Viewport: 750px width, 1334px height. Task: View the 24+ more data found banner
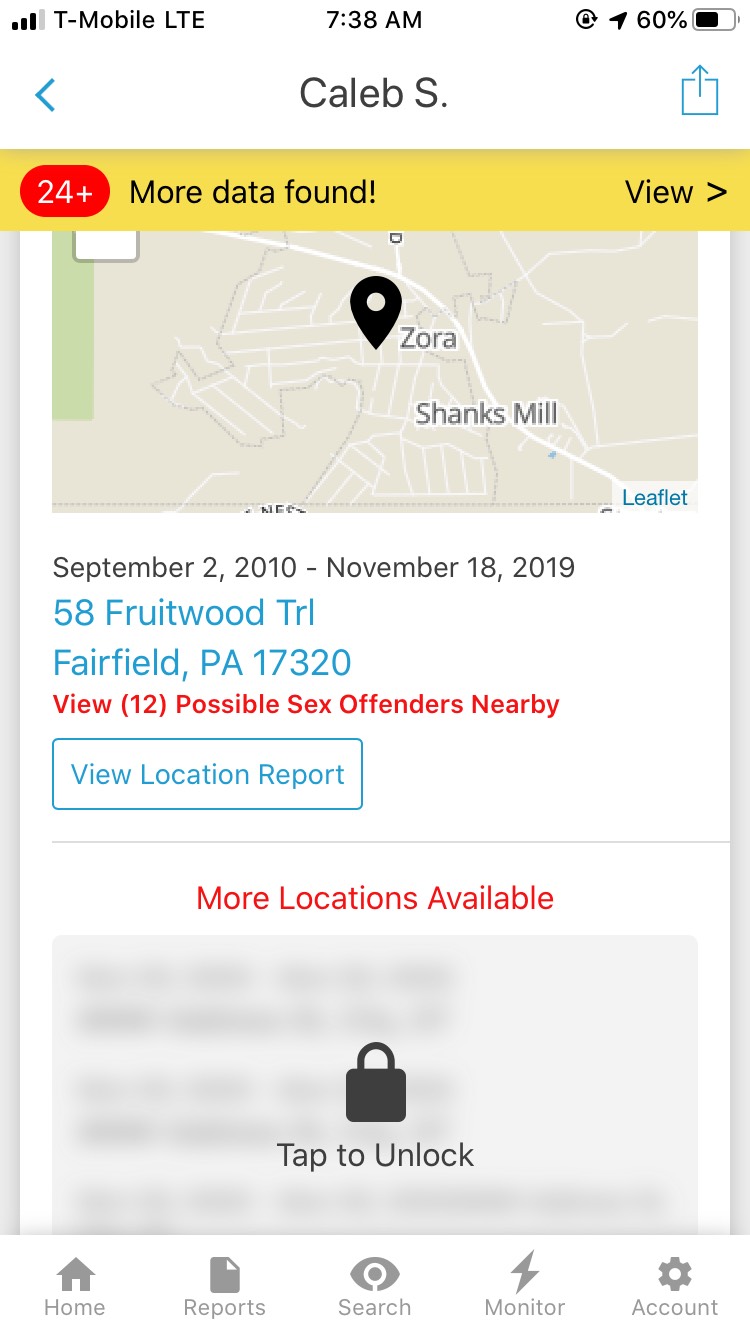coord(675,192)
